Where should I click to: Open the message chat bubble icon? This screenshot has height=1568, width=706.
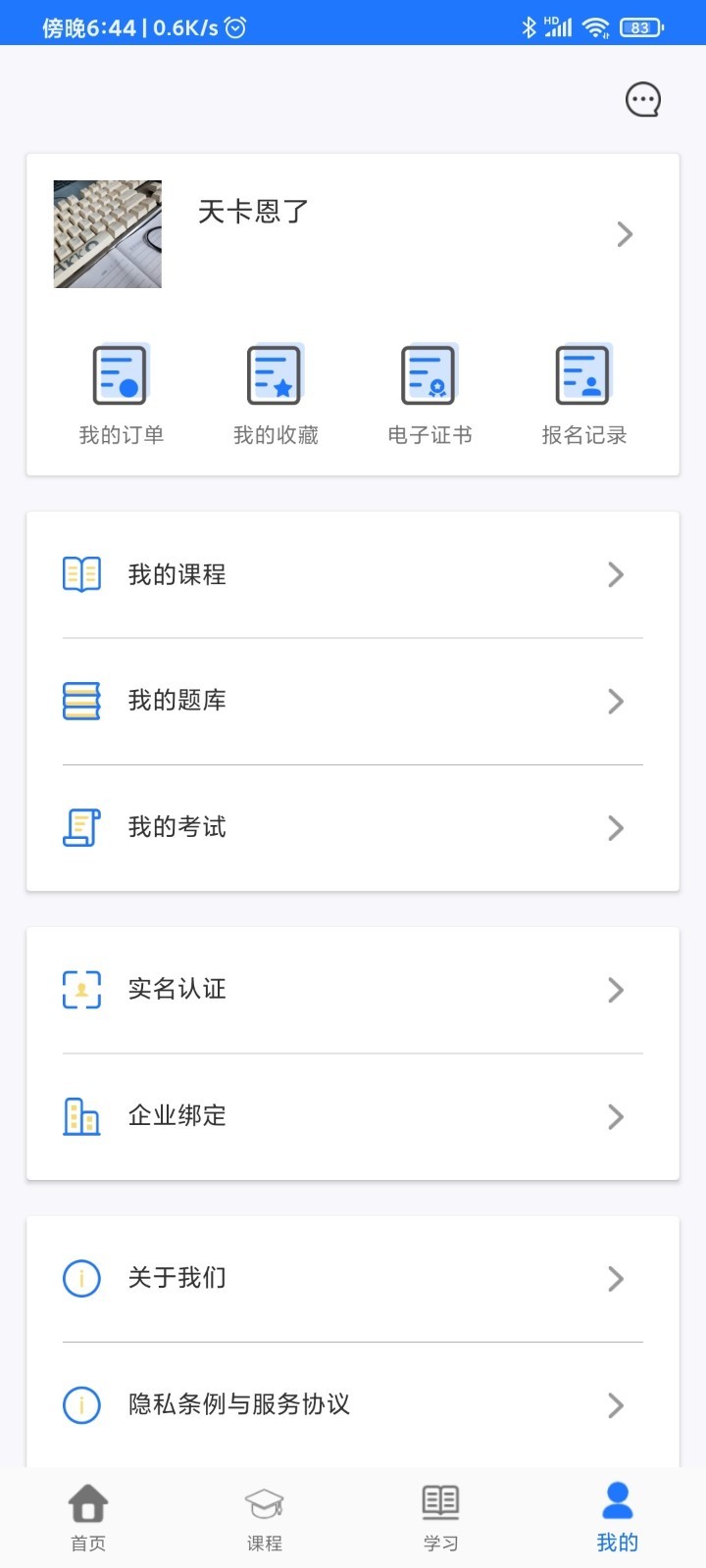643,98
